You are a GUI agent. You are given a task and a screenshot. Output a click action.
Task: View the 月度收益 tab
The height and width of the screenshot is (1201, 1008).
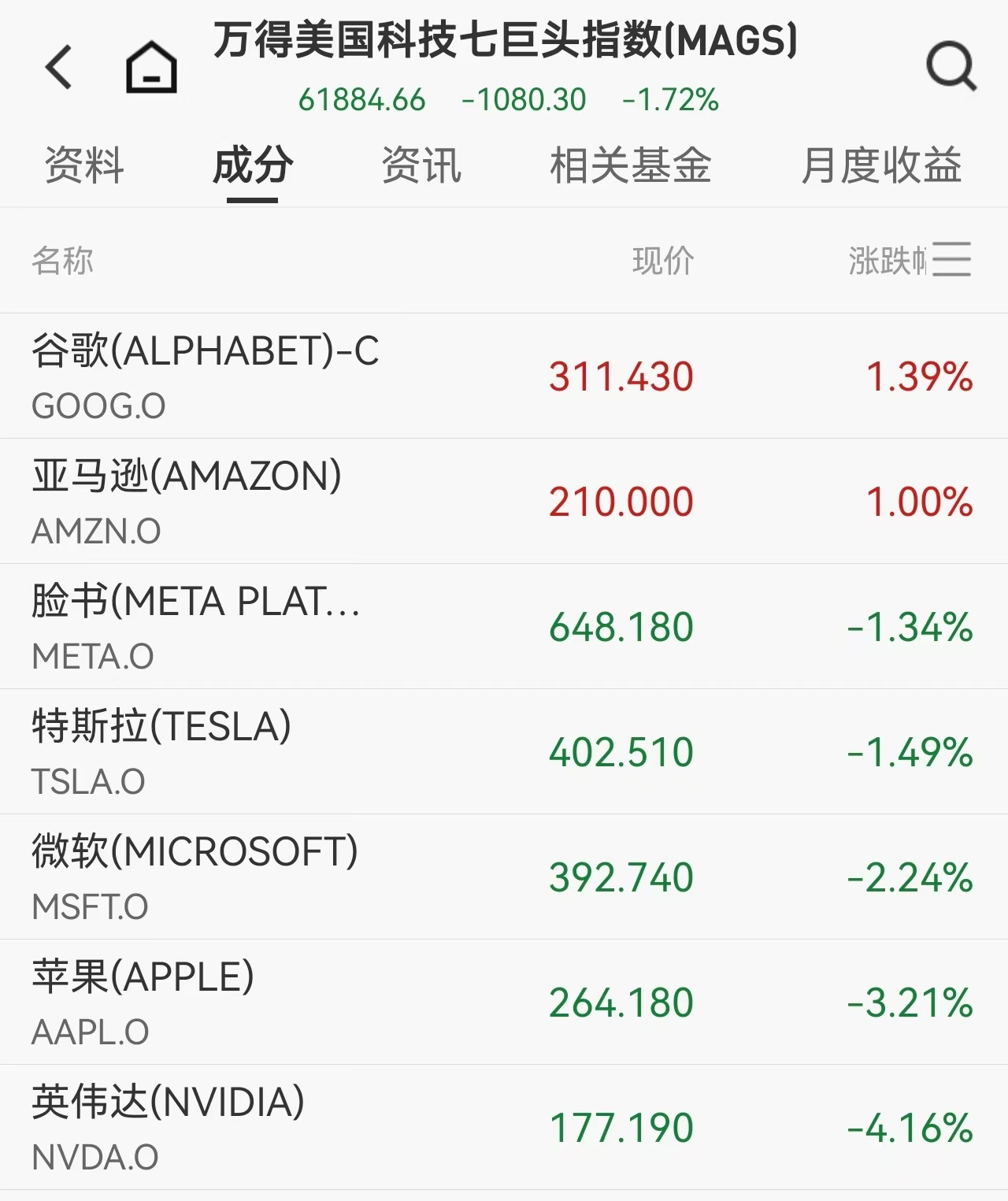pos(881,166)
